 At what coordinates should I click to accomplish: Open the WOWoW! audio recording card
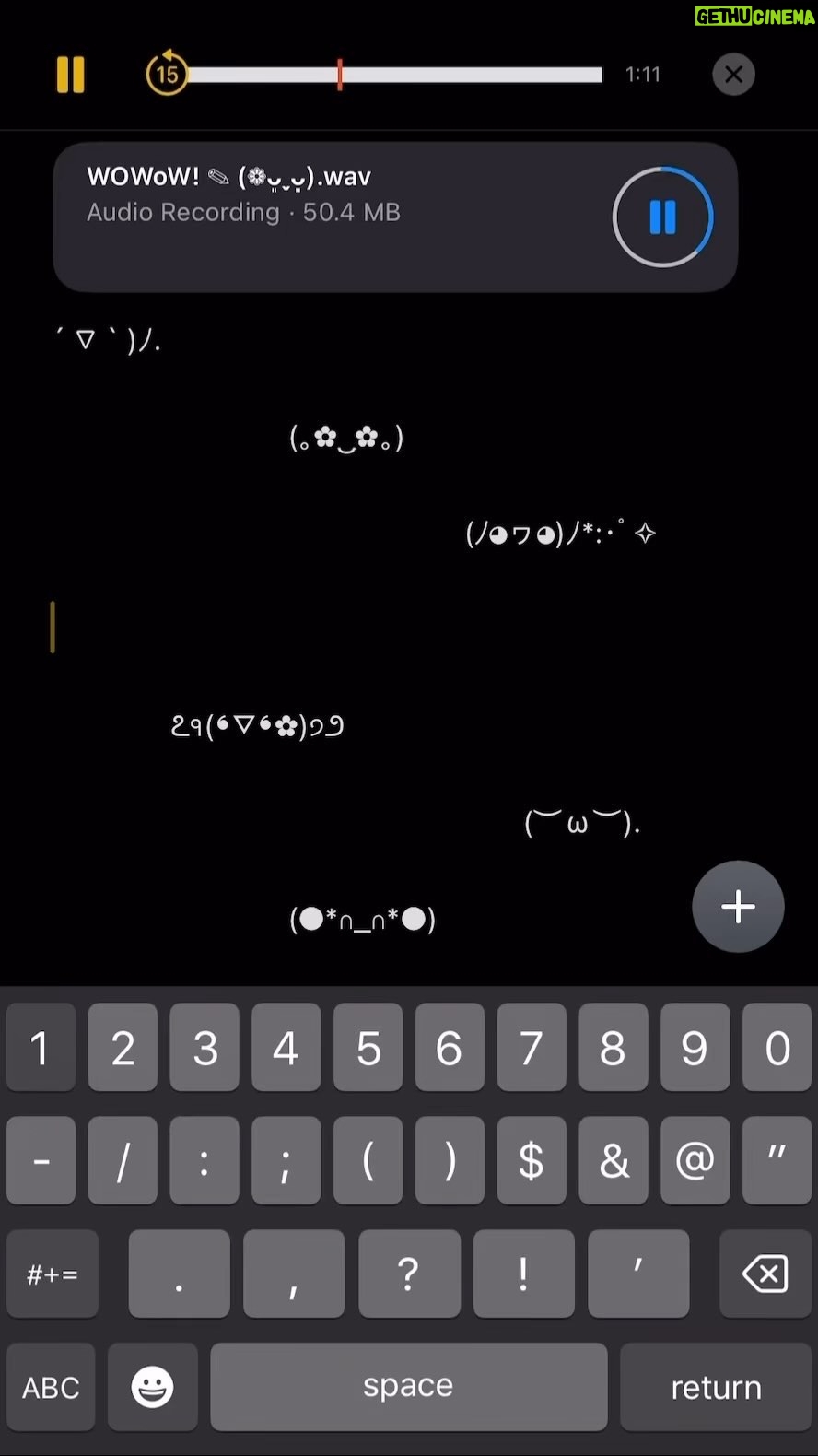[x=322, y=217]
